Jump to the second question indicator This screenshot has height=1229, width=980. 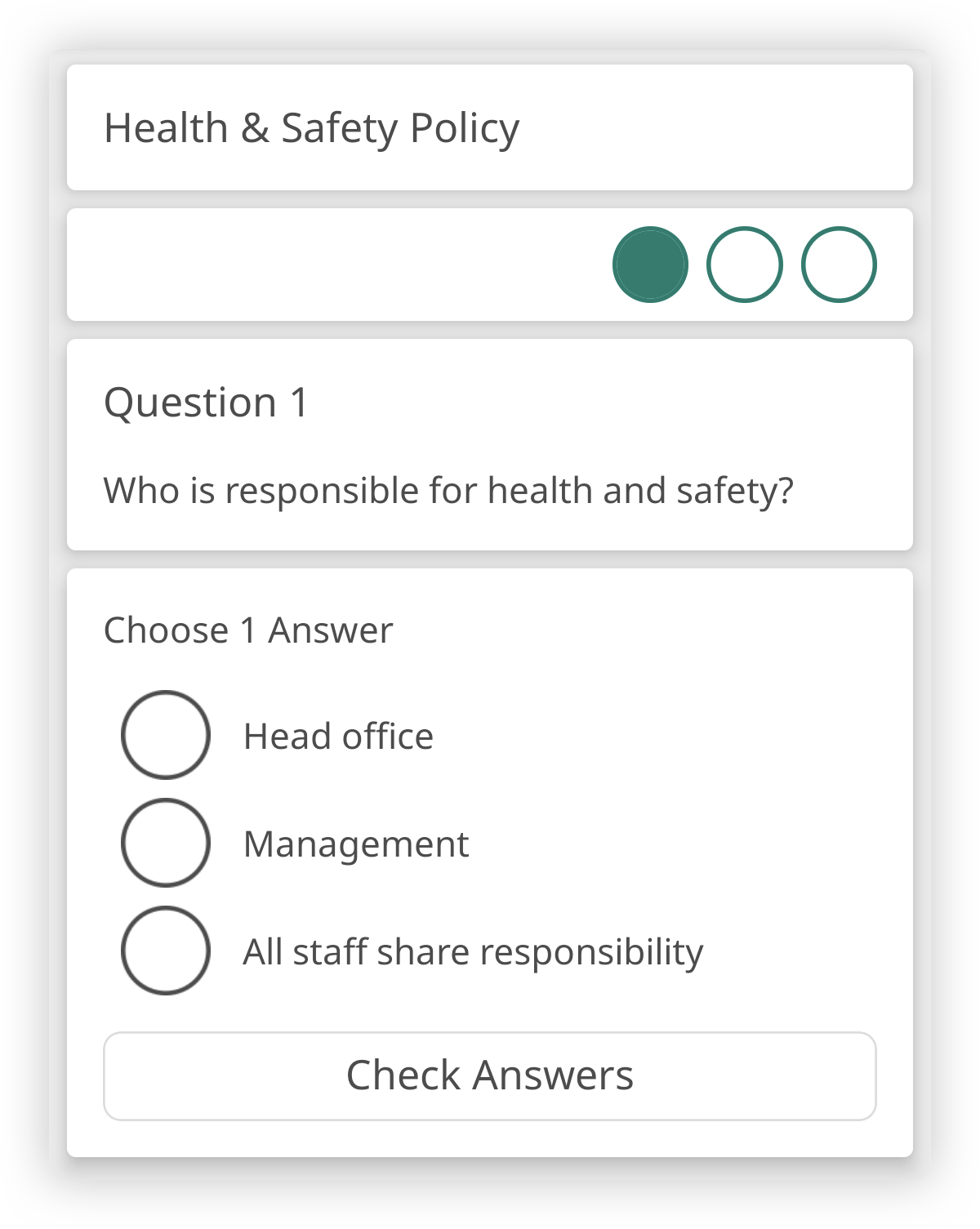[x=744, y=265]
